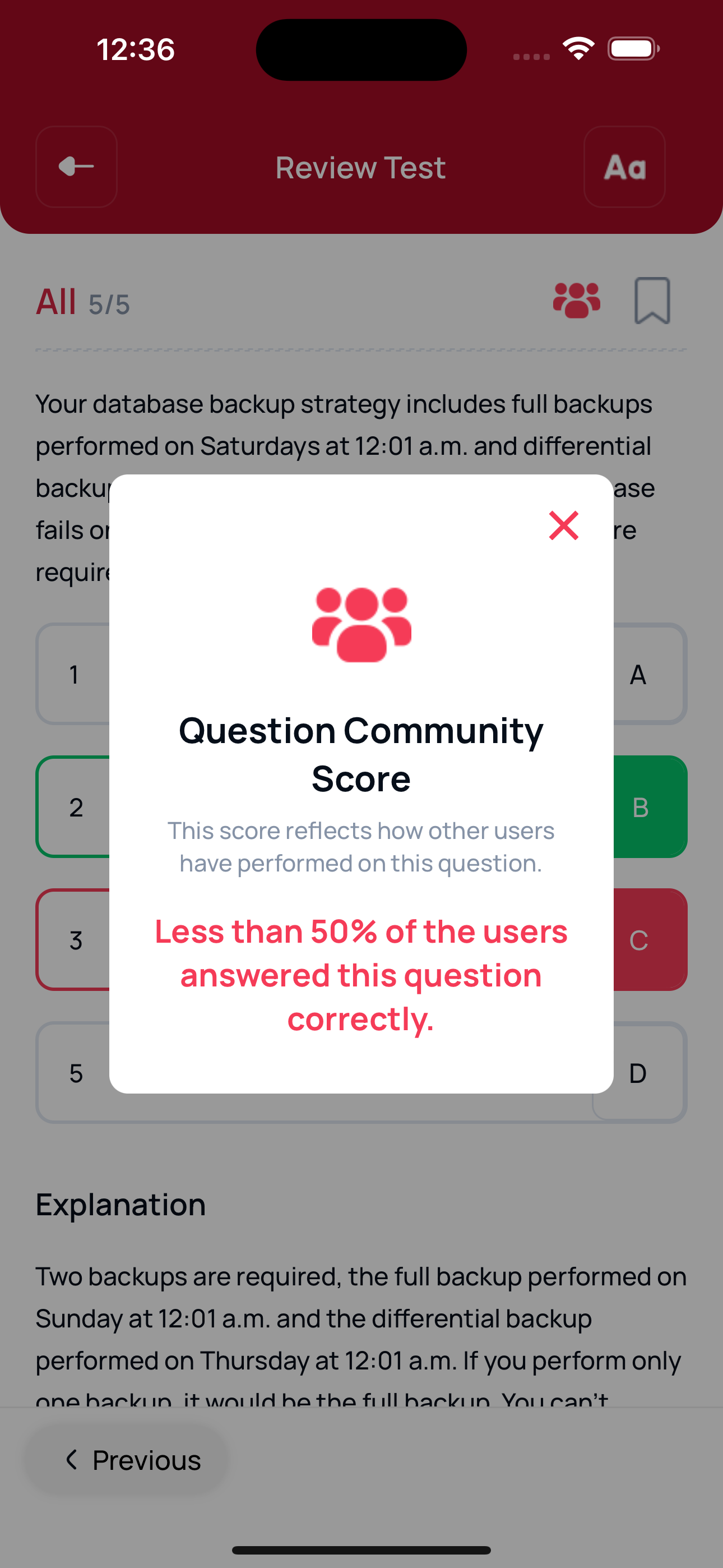This screenshot has width=723, height=1568.
Task: Select the green answer option B
Action: pos(640,807)
